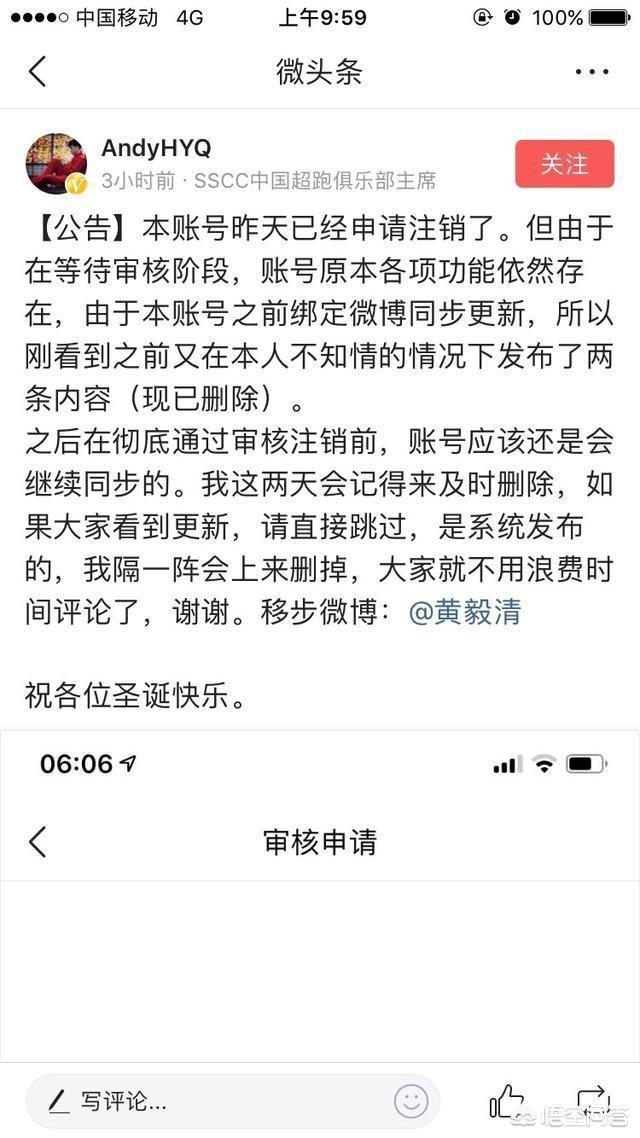
Task: Tap the 写评论 comment field
Action: [x=200, y=1103]
